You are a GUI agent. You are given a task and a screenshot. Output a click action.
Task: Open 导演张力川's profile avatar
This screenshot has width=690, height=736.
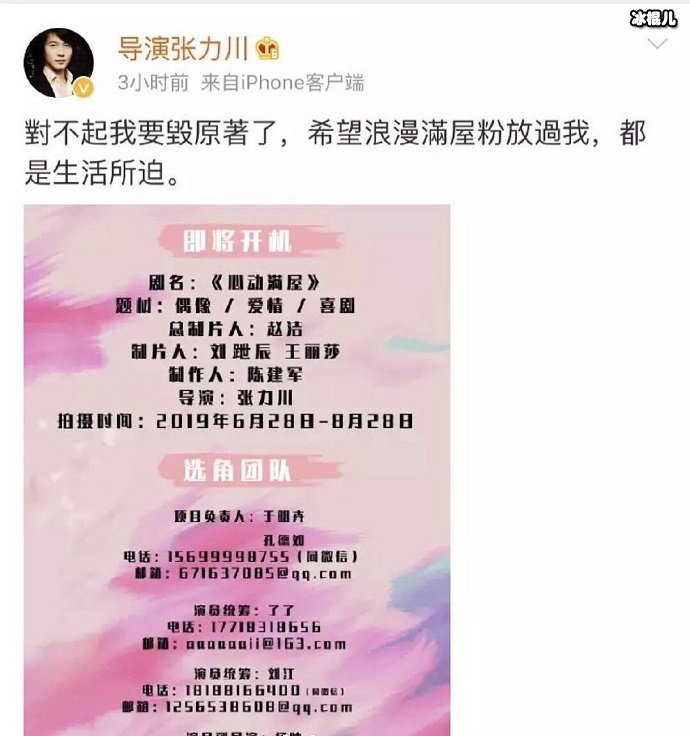(58, 63)
